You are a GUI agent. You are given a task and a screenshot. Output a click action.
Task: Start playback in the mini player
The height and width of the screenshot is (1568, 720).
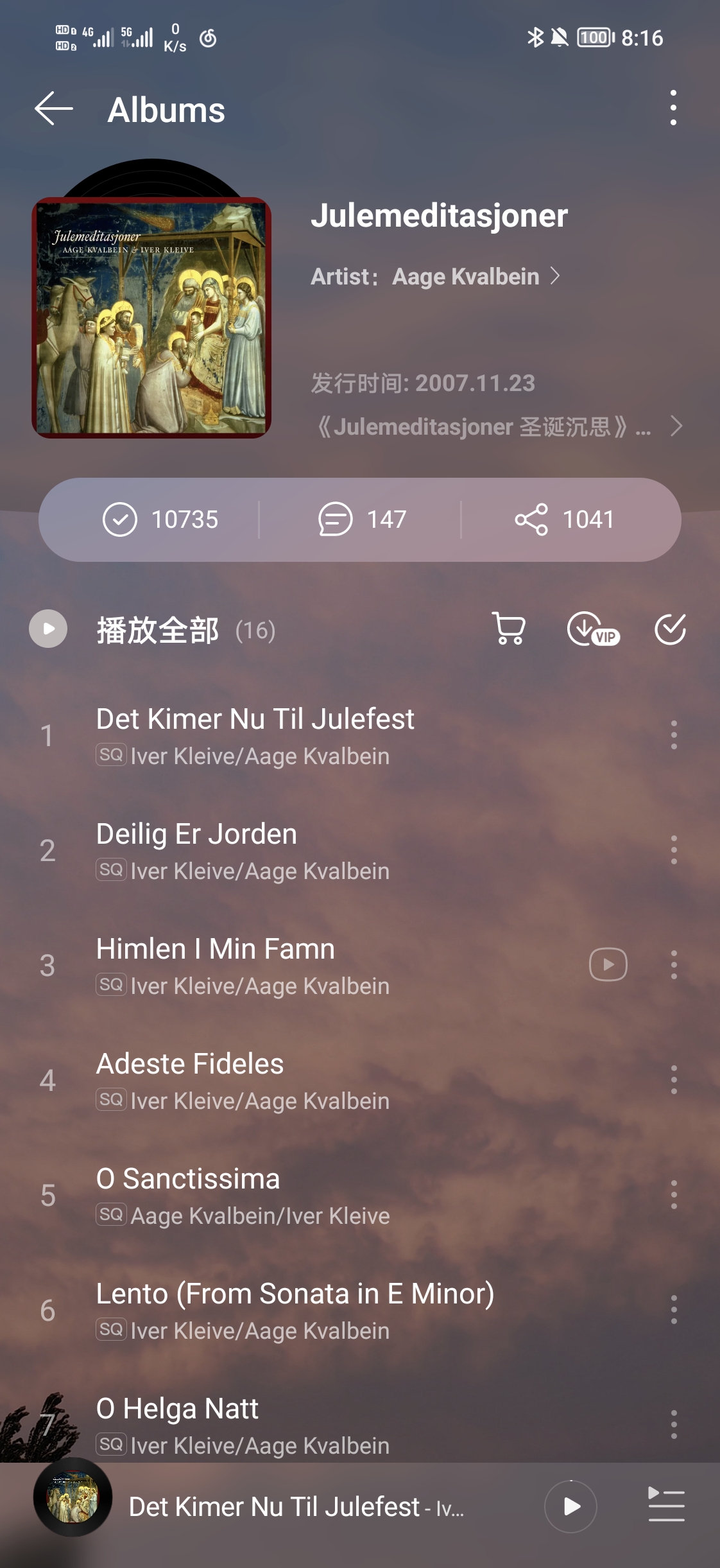tap(570, 1506)
